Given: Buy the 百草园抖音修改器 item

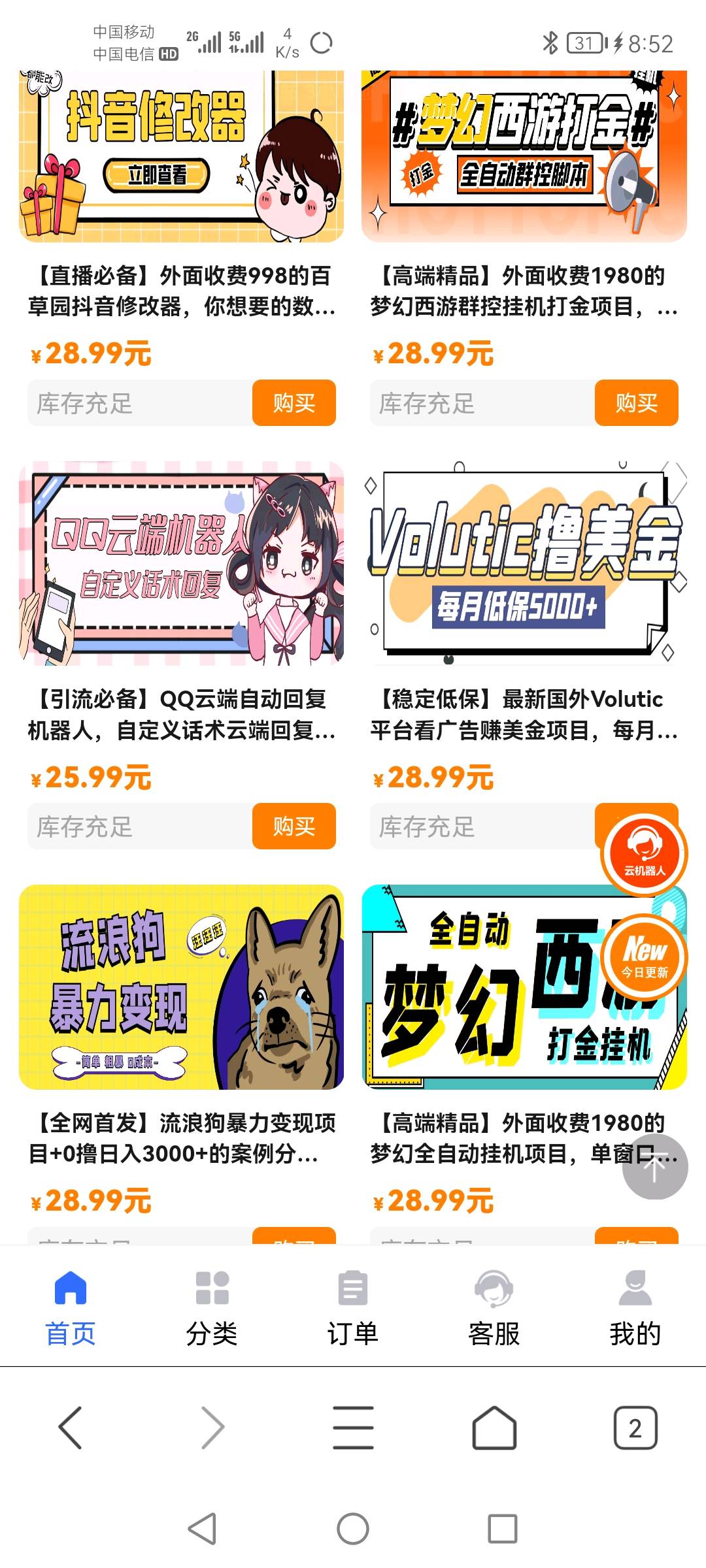Looking at the screenshot, I should [x=294, y=403].
